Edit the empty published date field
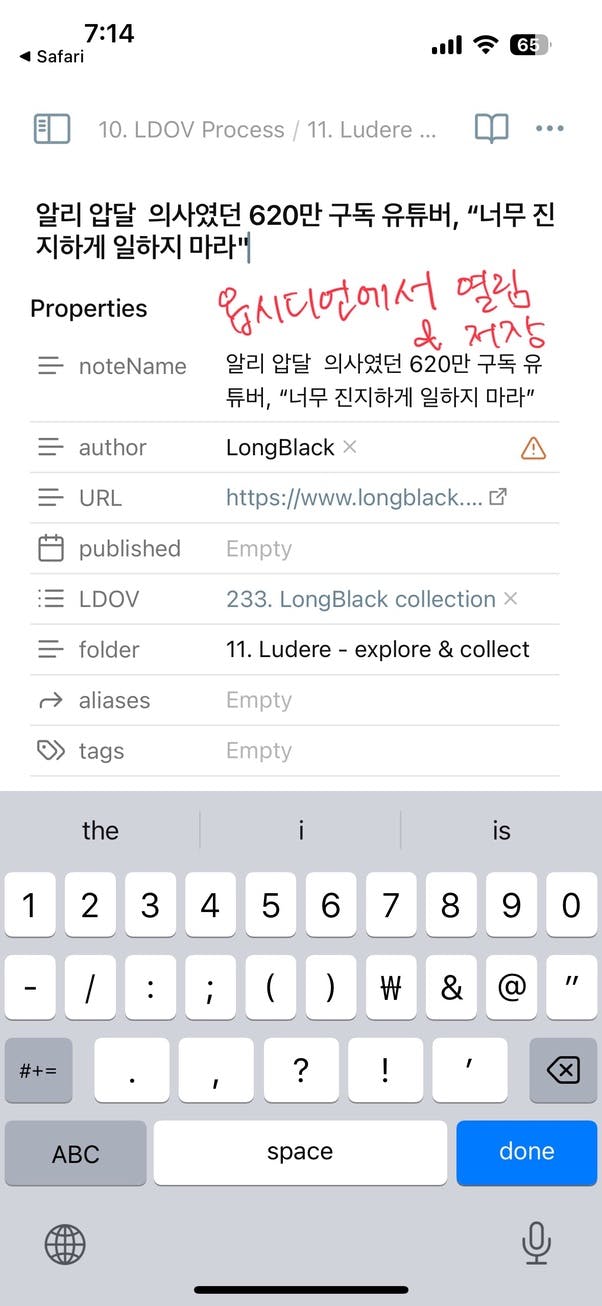Viewport: 602px width, 1306px height. tap(259, 549)
